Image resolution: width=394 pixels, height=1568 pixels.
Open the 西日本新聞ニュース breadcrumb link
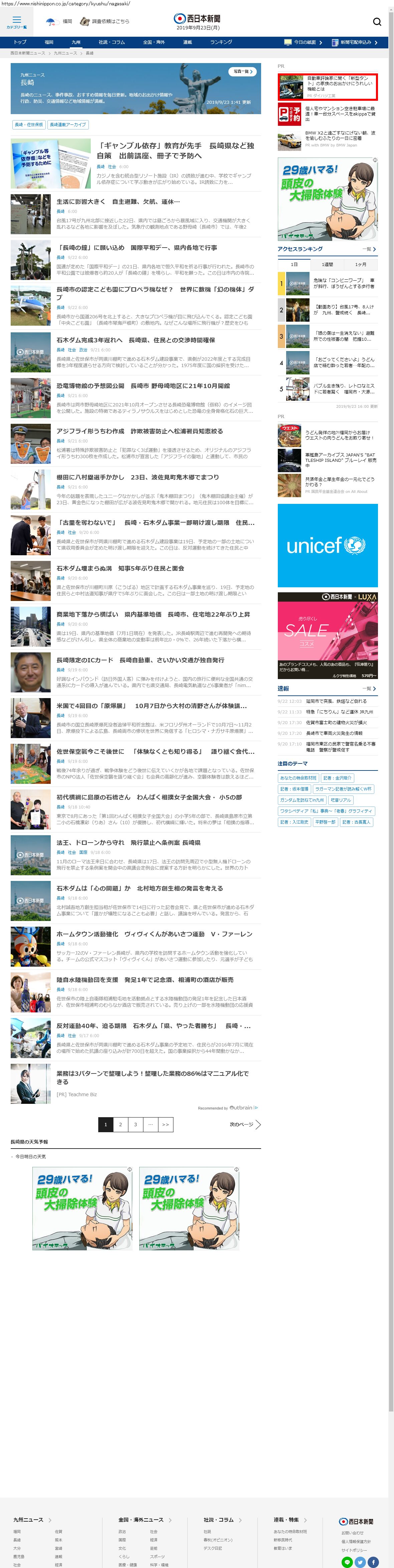(27, 54)
